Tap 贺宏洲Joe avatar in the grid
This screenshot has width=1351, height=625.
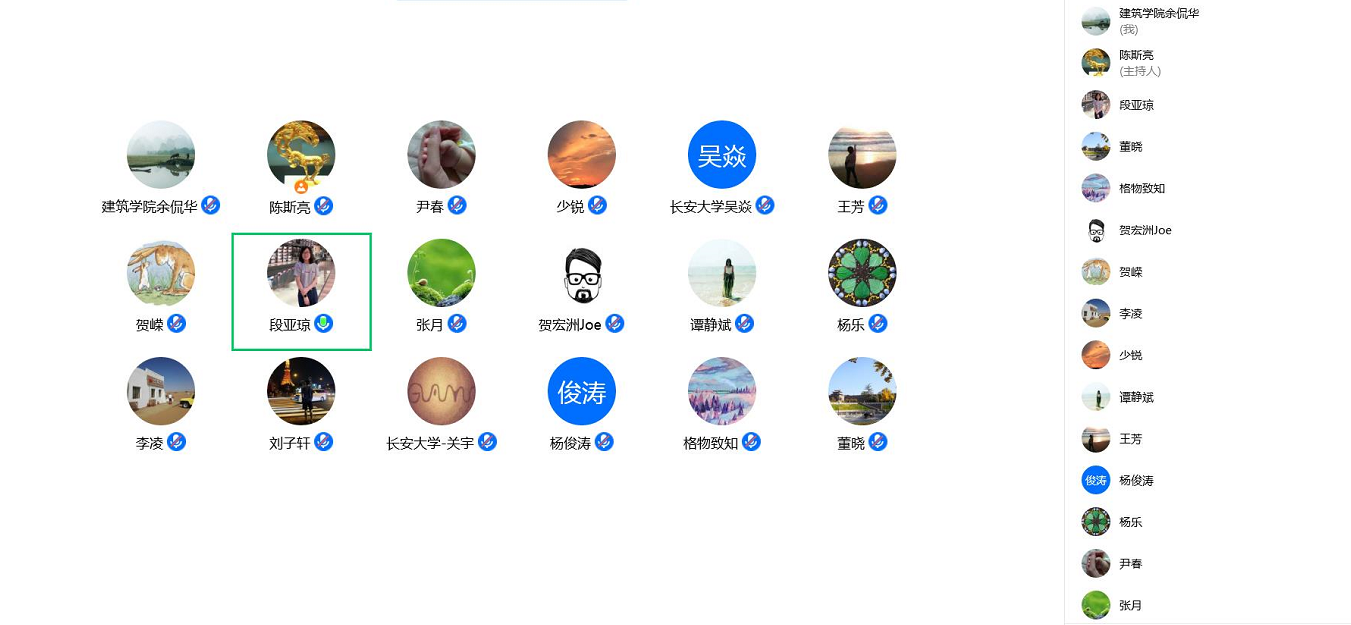pos(581,273)
